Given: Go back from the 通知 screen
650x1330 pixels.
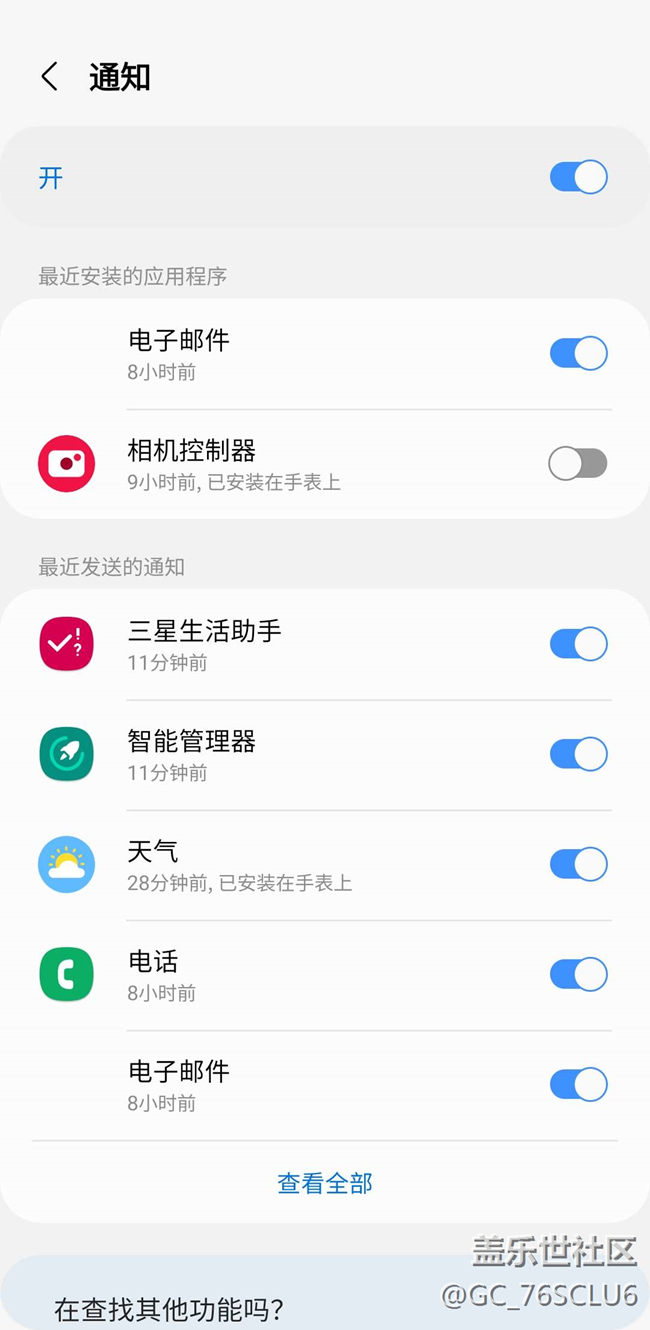Looking at the screenshot, I should pyautogui.click(x=49, y=77).
